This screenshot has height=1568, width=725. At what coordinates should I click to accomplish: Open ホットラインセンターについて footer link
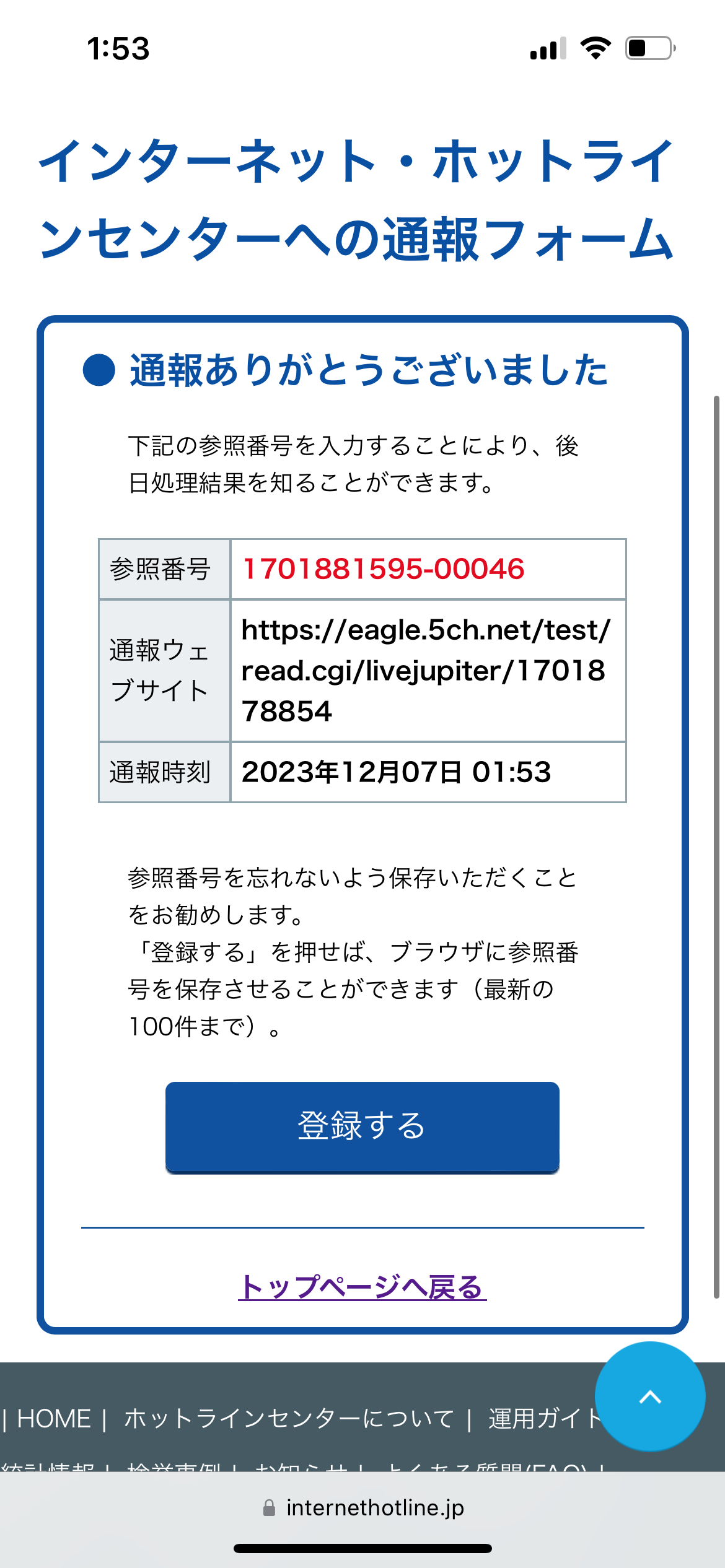point(289,1419)
